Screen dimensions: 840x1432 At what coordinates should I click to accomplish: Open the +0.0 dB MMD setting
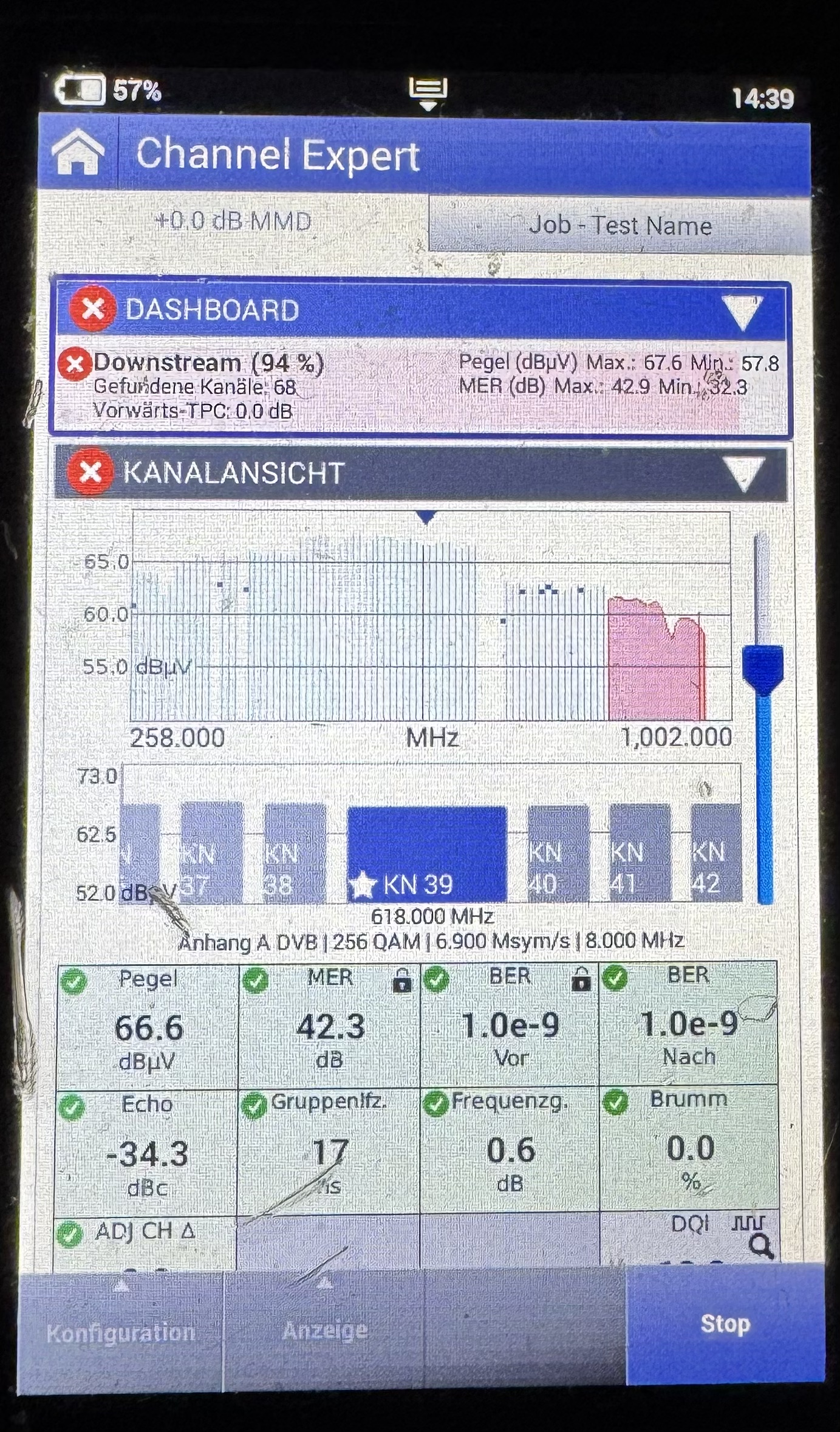click(x=233, y=222)
